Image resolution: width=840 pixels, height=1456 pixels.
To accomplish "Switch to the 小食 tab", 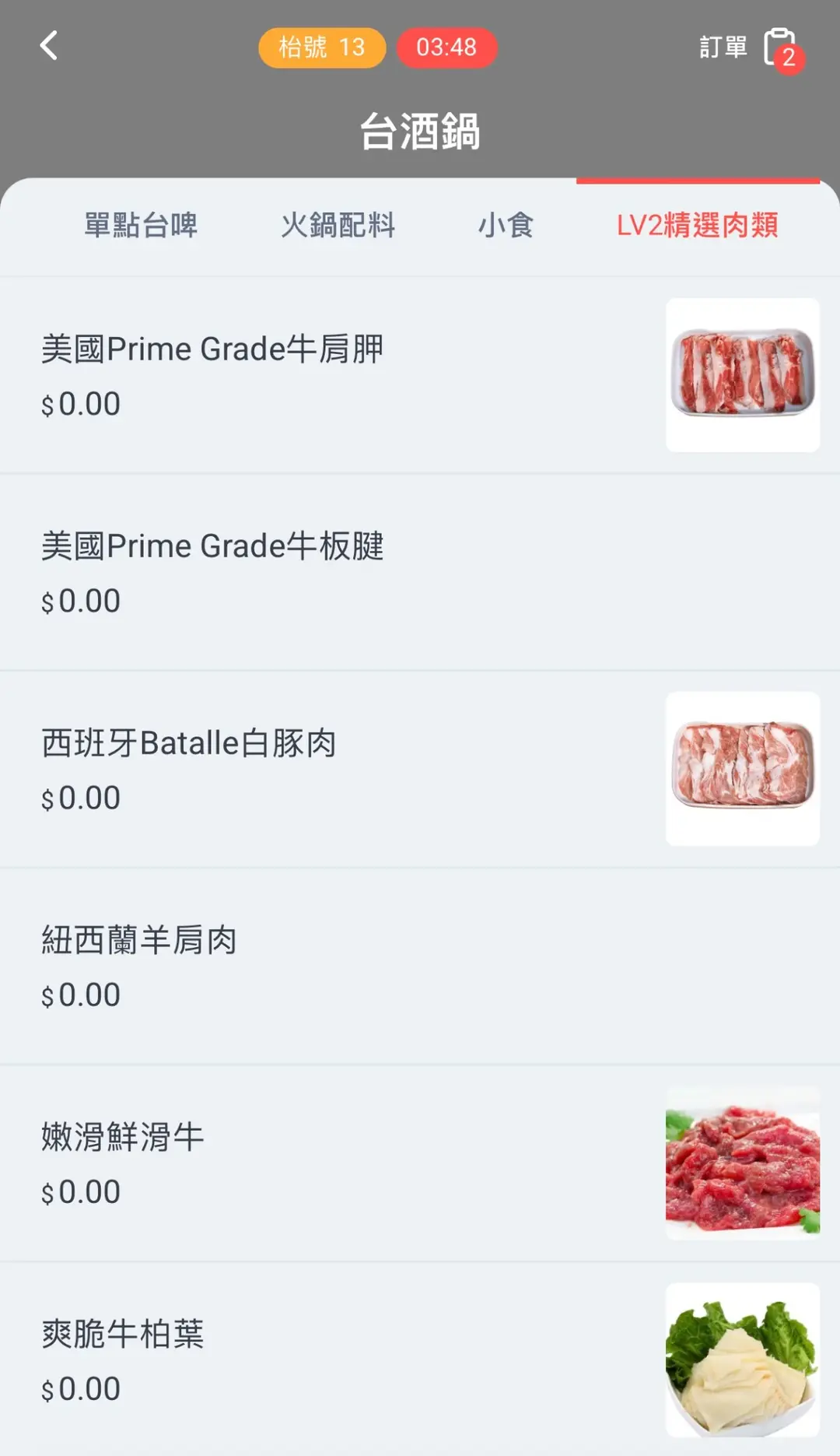I will point(506,226).
